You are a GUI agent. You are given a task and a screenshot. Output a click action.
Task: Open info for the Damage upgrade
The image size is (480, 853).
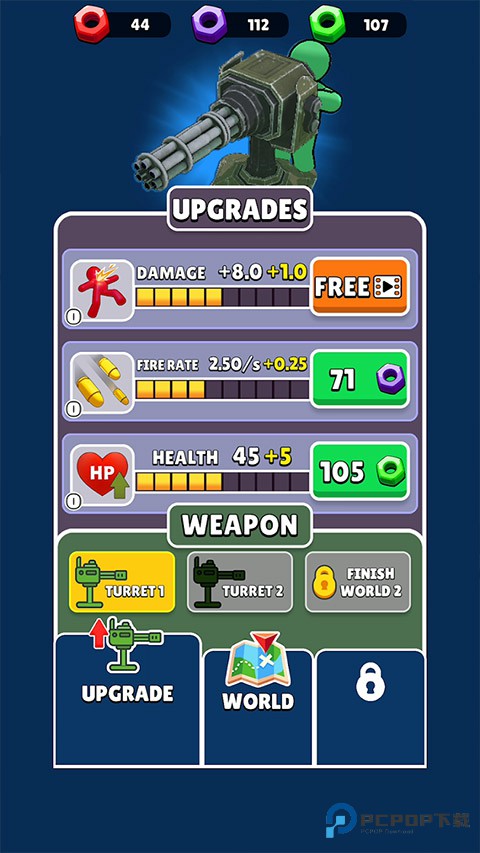click(x=74, y=316)
